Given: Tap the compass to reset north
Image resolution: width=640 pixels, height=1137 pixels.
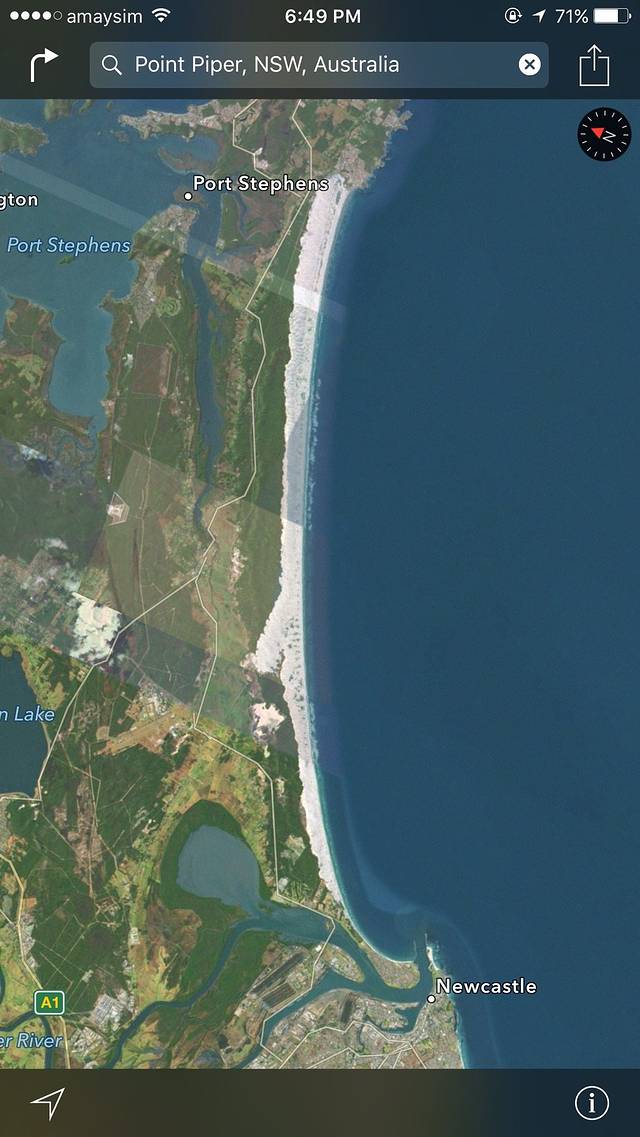Looking at the screenshot, I should tap(604, 135).
